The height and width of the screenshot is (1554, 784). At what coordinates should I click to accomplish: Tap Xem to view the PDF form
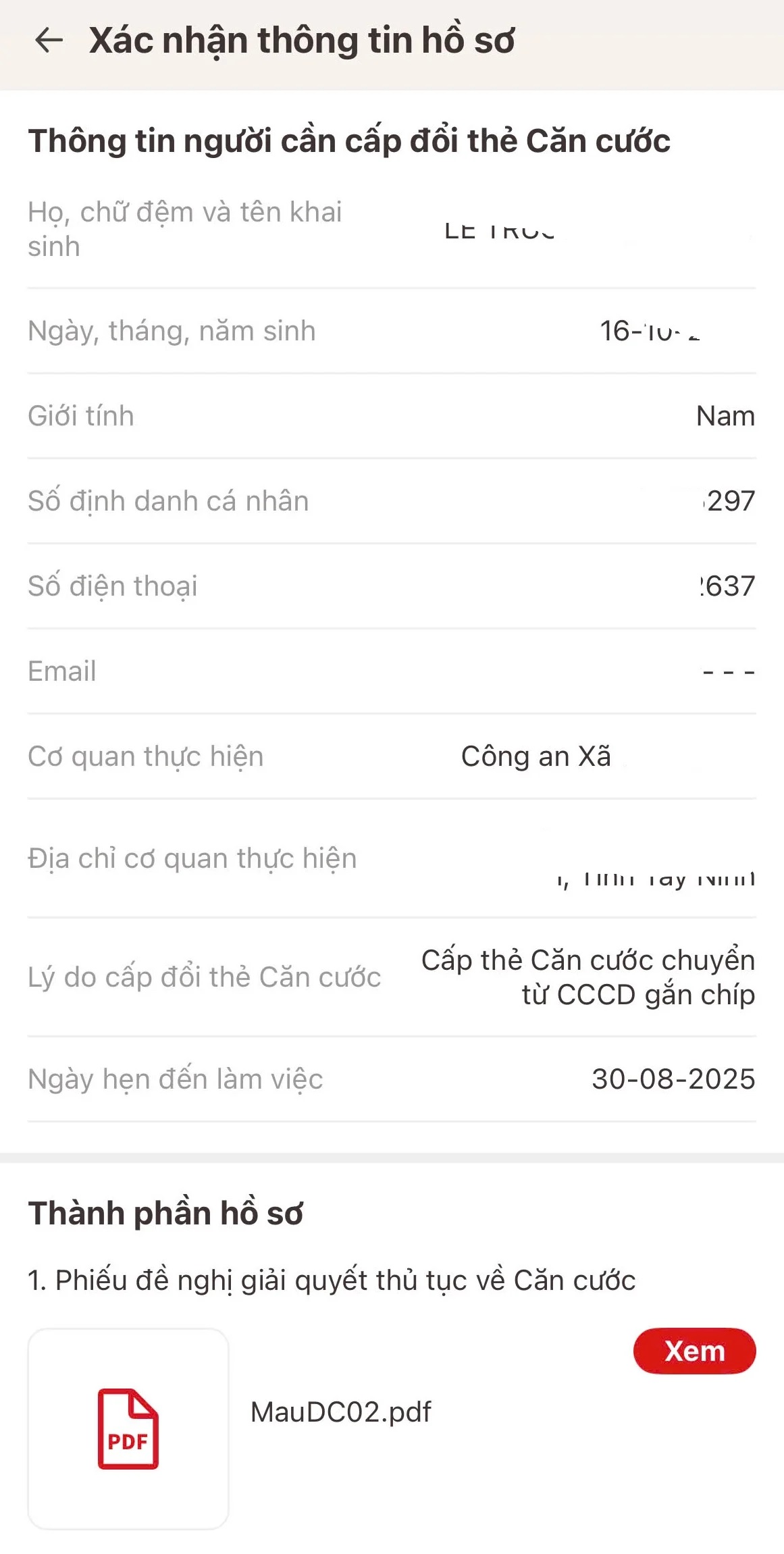pyautogui.click(x=694, y=1351)
